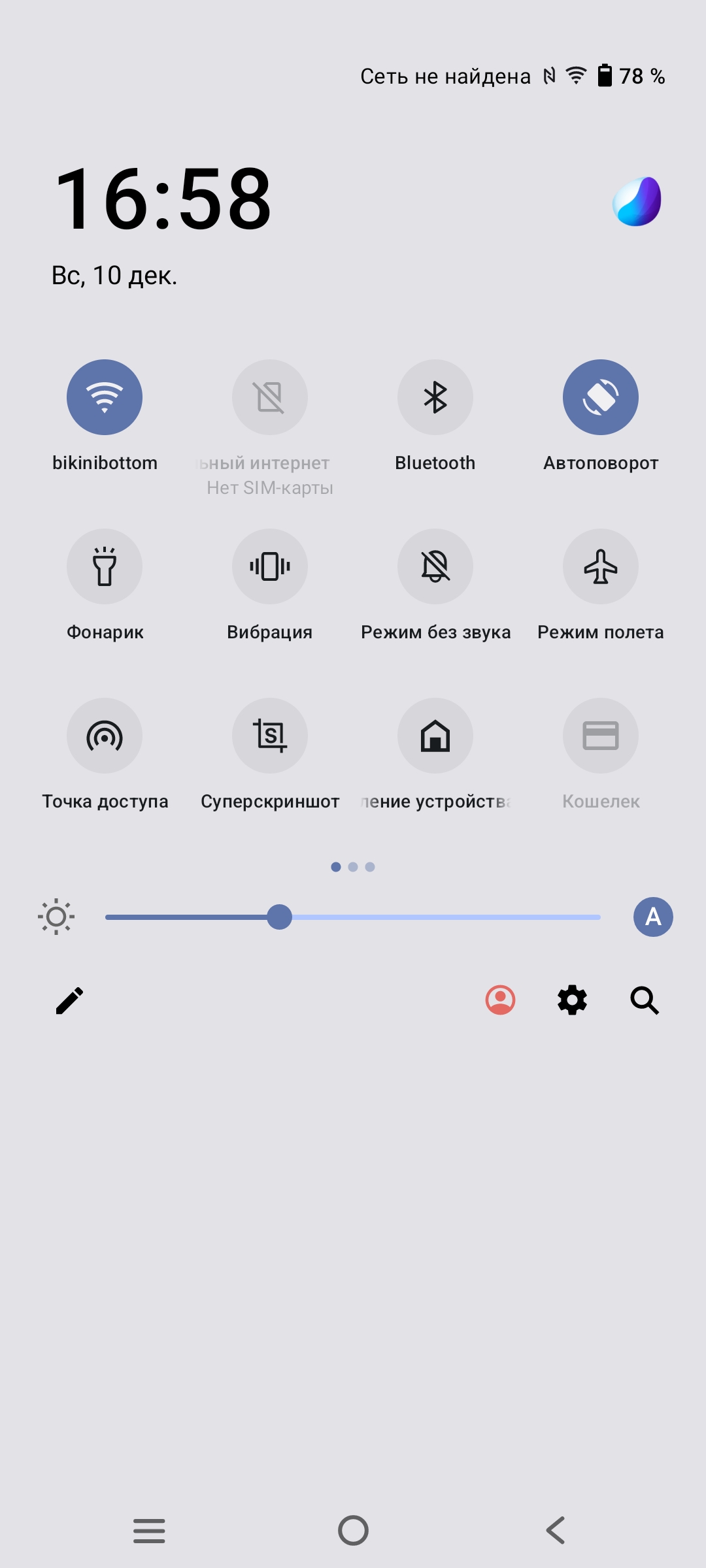Tap the back navigation button
Image resolution: width=706 pixels, height=1568 pixels.
(x=556, y=1530)
